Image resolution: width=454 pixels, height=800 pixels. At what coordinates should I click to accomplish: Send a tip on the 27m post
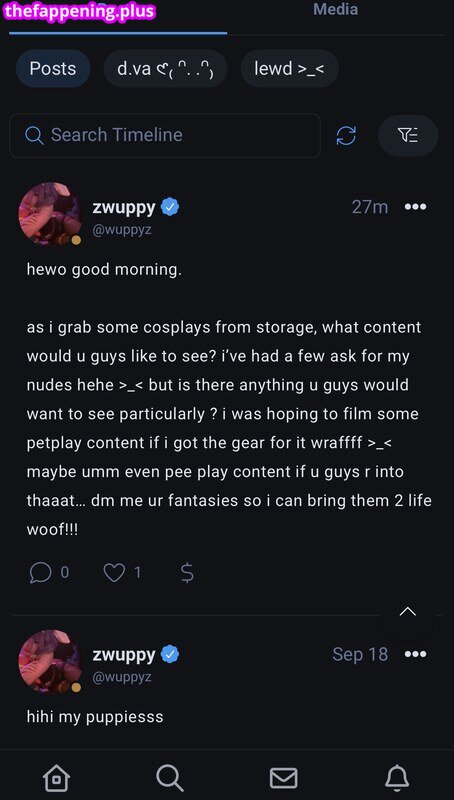(187, 572)
